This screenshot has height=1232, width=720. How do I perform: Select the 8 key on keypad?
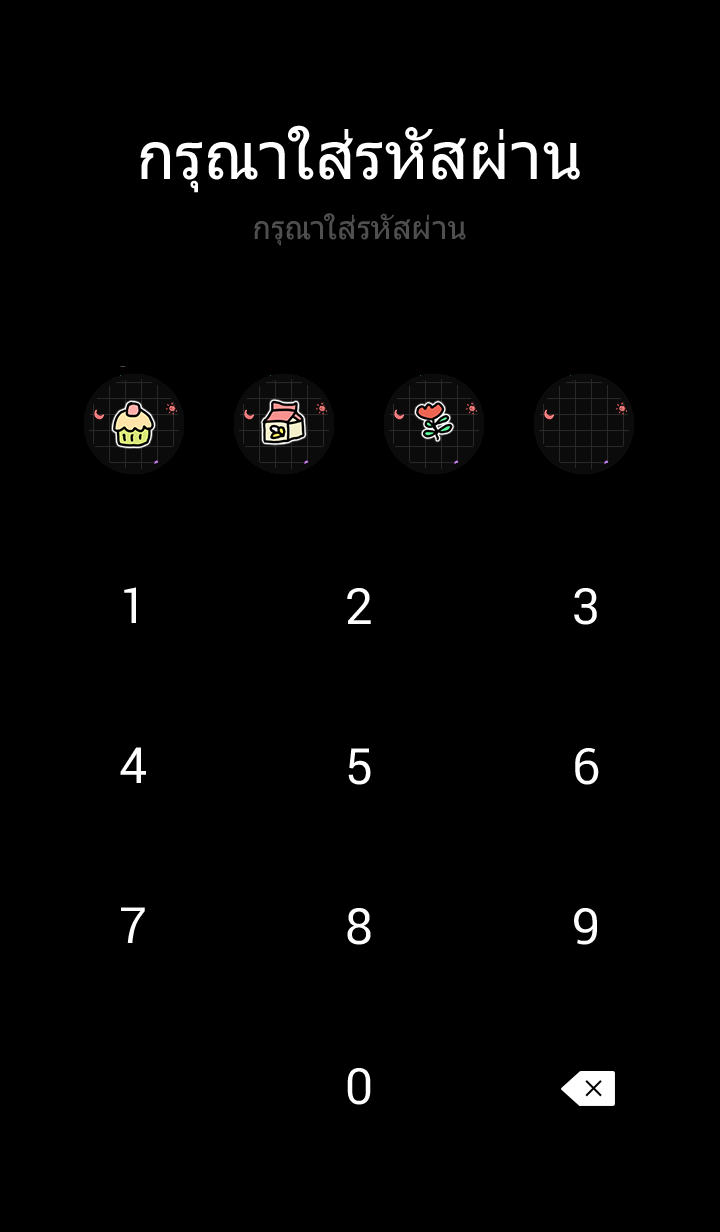[x=359, y=927]
